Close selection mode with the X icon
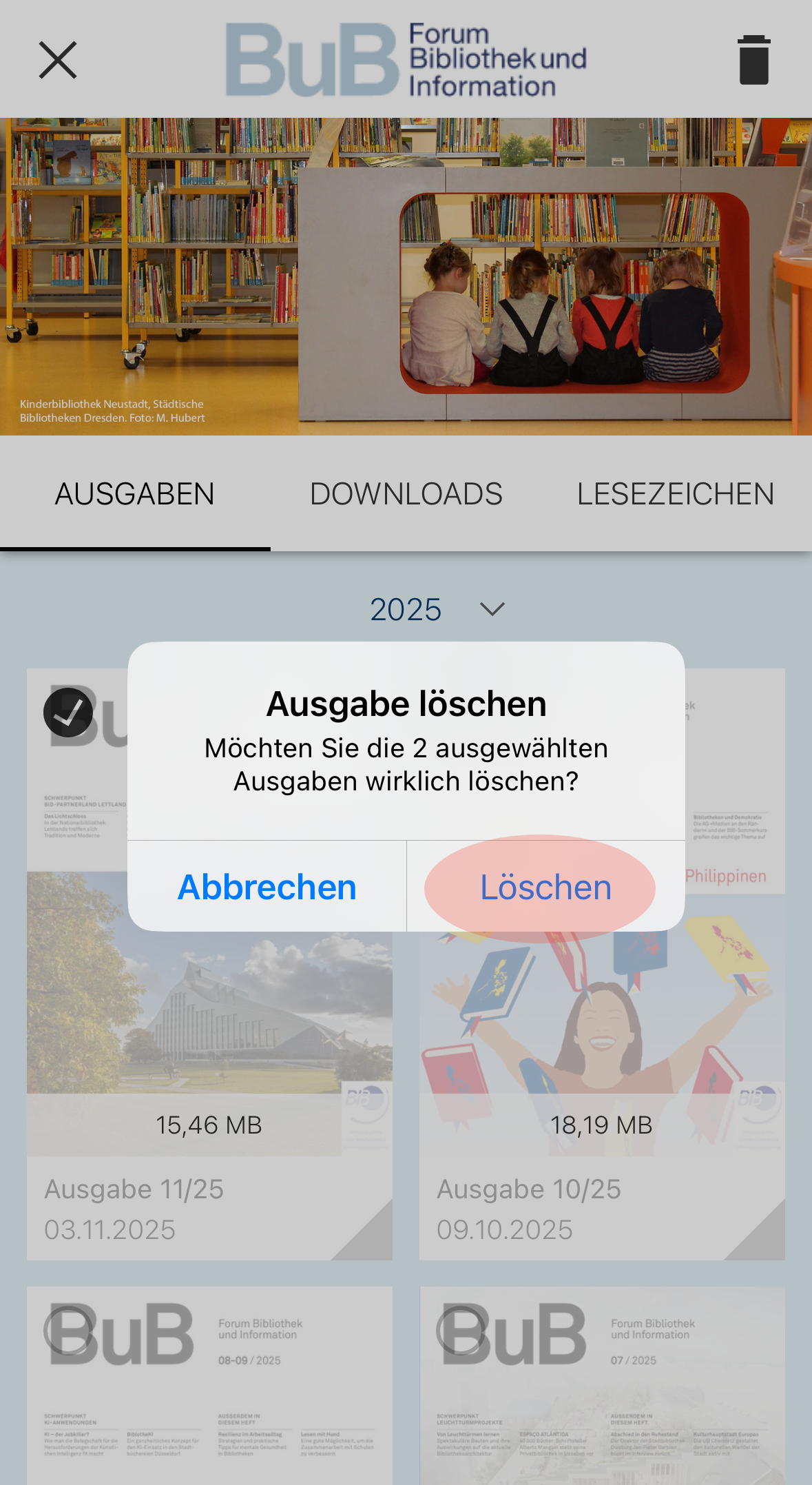 coord(58,60)
